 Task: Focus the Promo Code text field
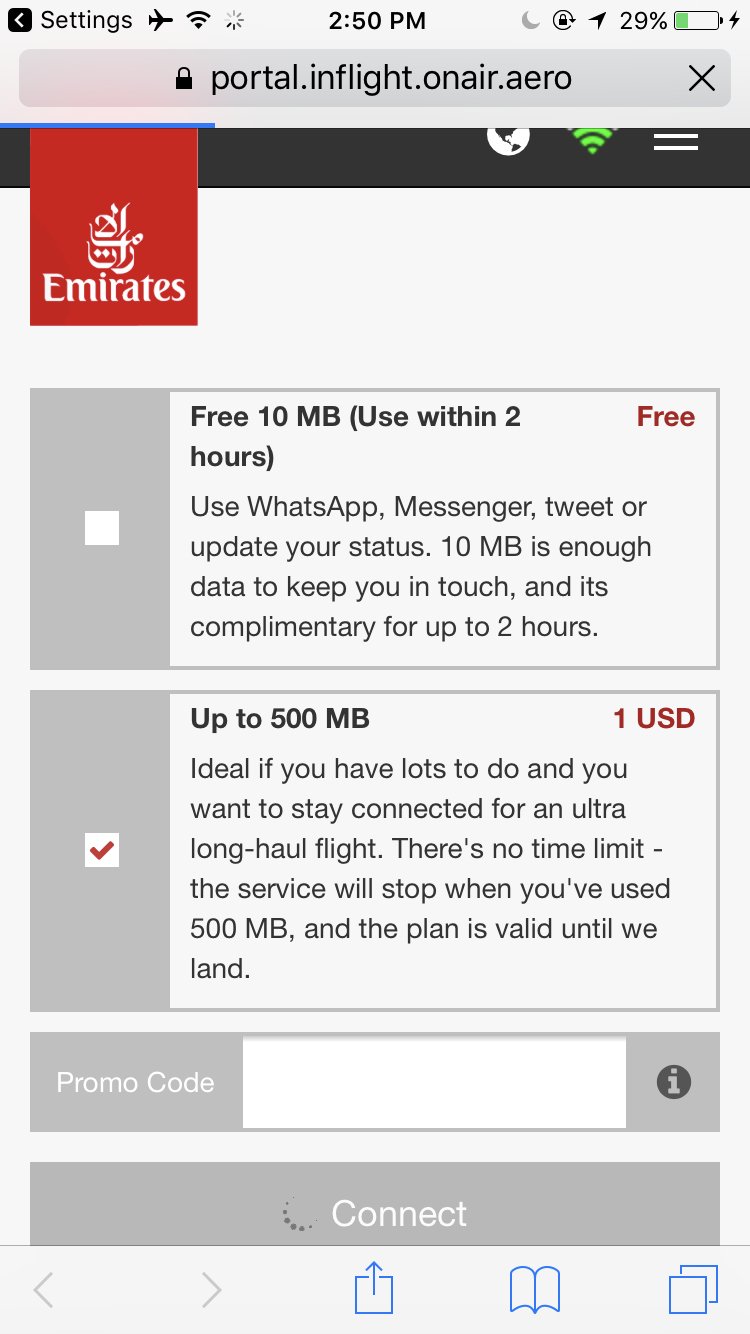tap(434, 1082)
